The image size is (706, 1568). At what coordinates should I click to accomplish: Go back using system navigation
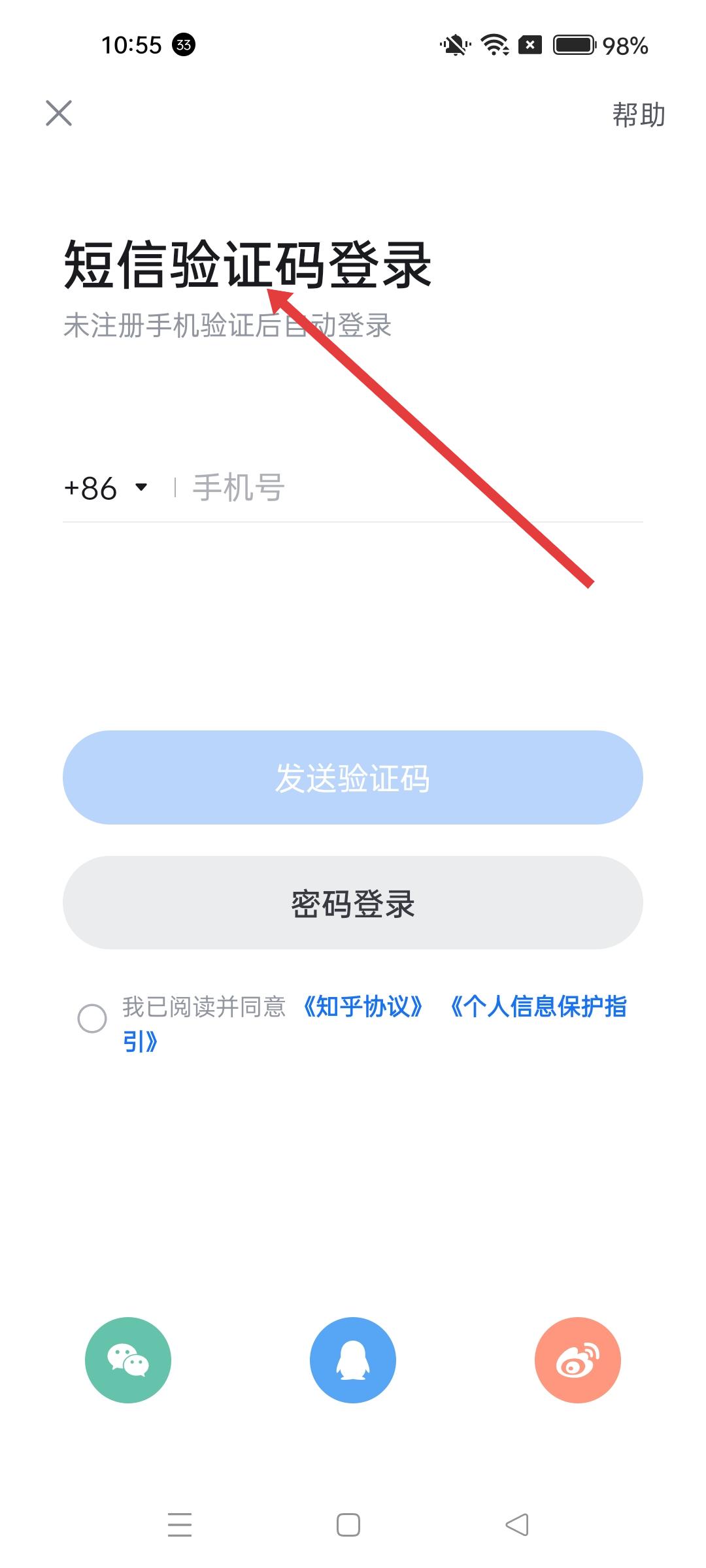click(x=517, y=1525)
